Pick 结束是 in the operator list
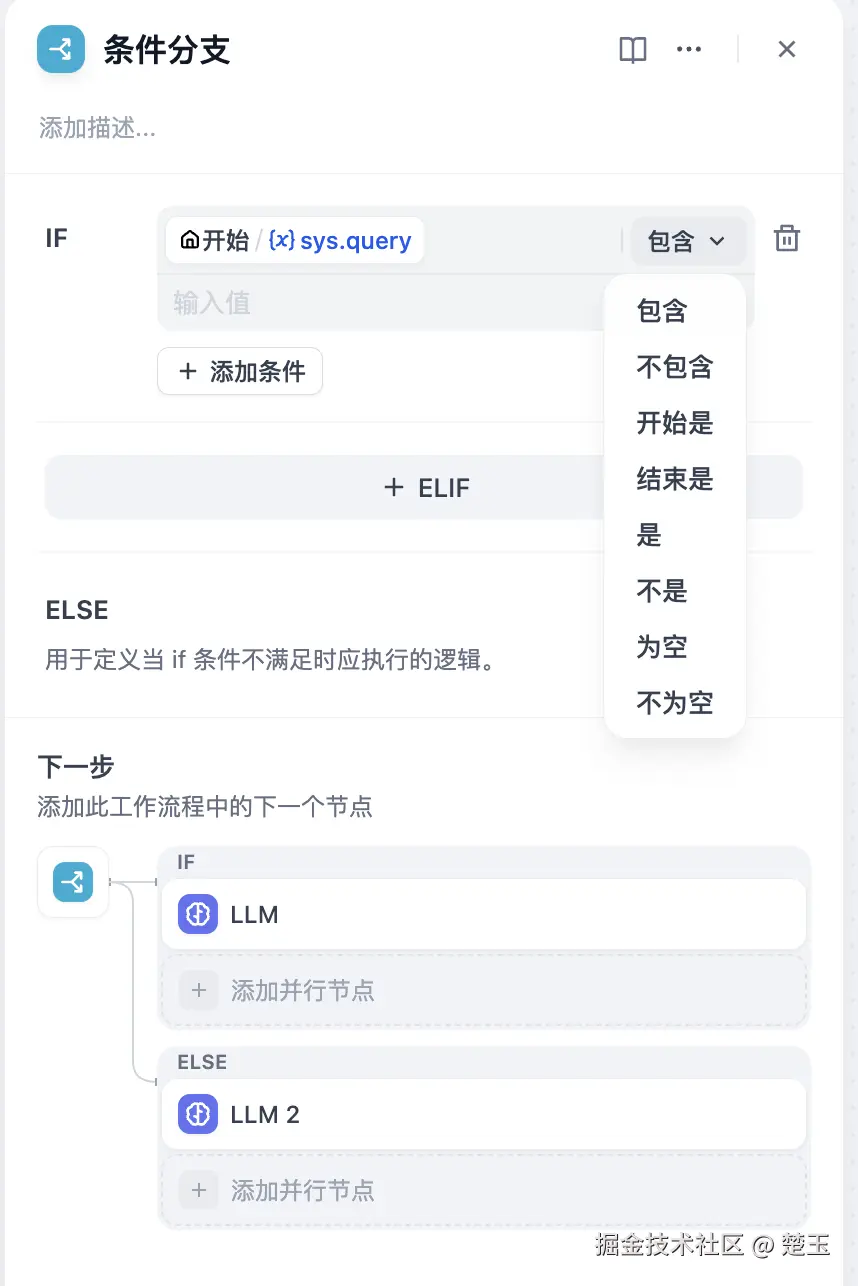The height and width of the screenshot is (1286, 858). pyautogui.click(x=674, y=479)
